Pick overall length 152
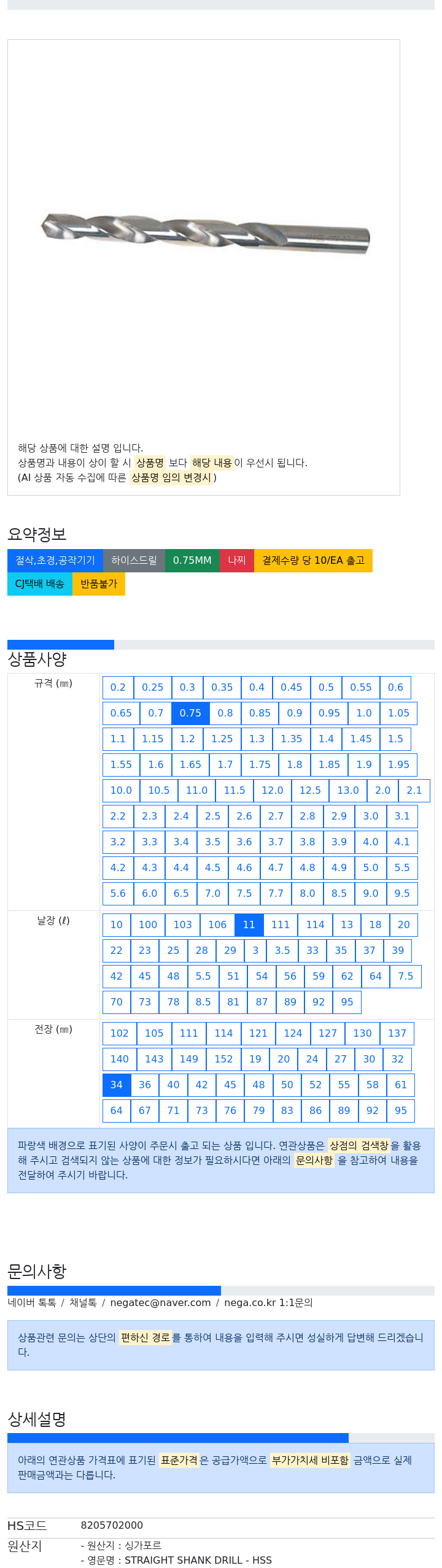 pyautogui.click(x=223, y=1059)
